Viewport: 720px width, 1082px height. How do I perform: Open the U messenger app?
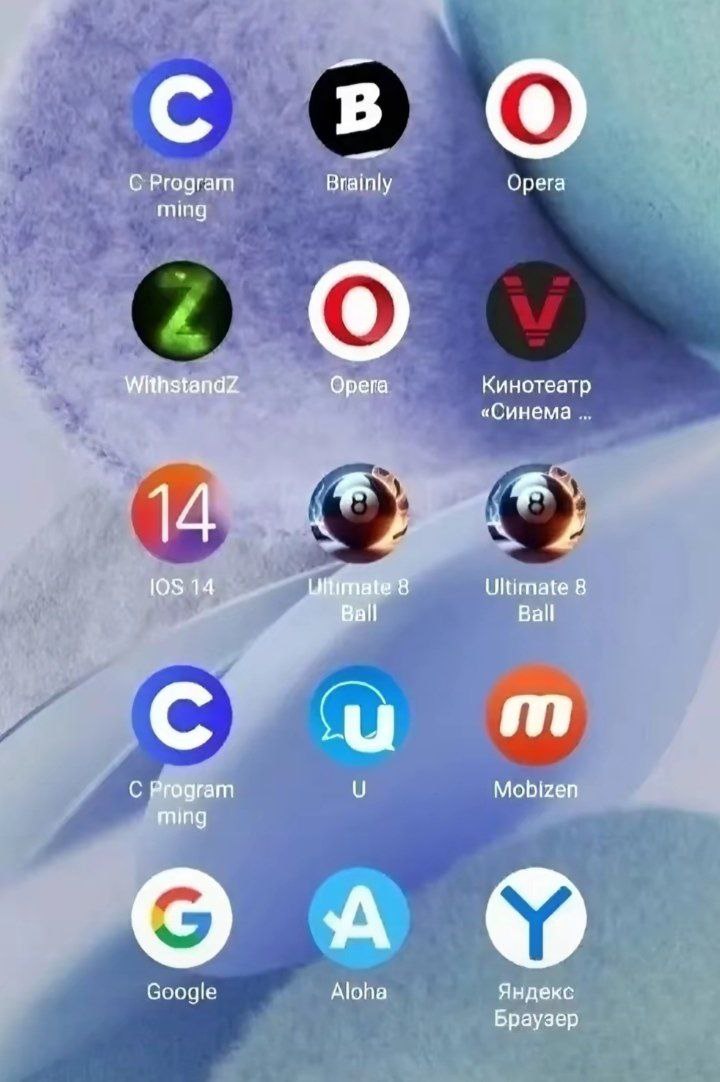coord(359,715)
